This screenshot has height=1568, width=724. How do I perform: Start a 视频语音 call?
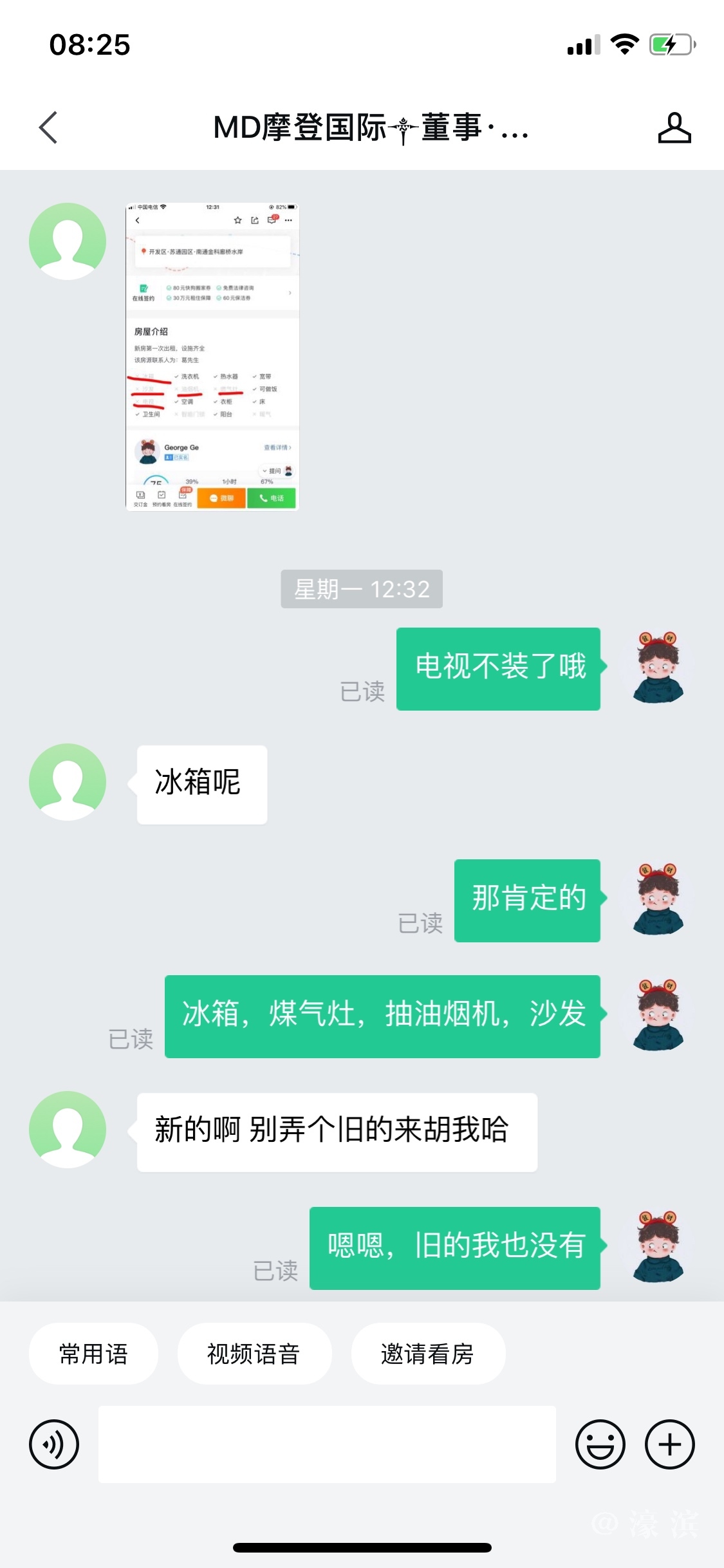pos(254,1354)
